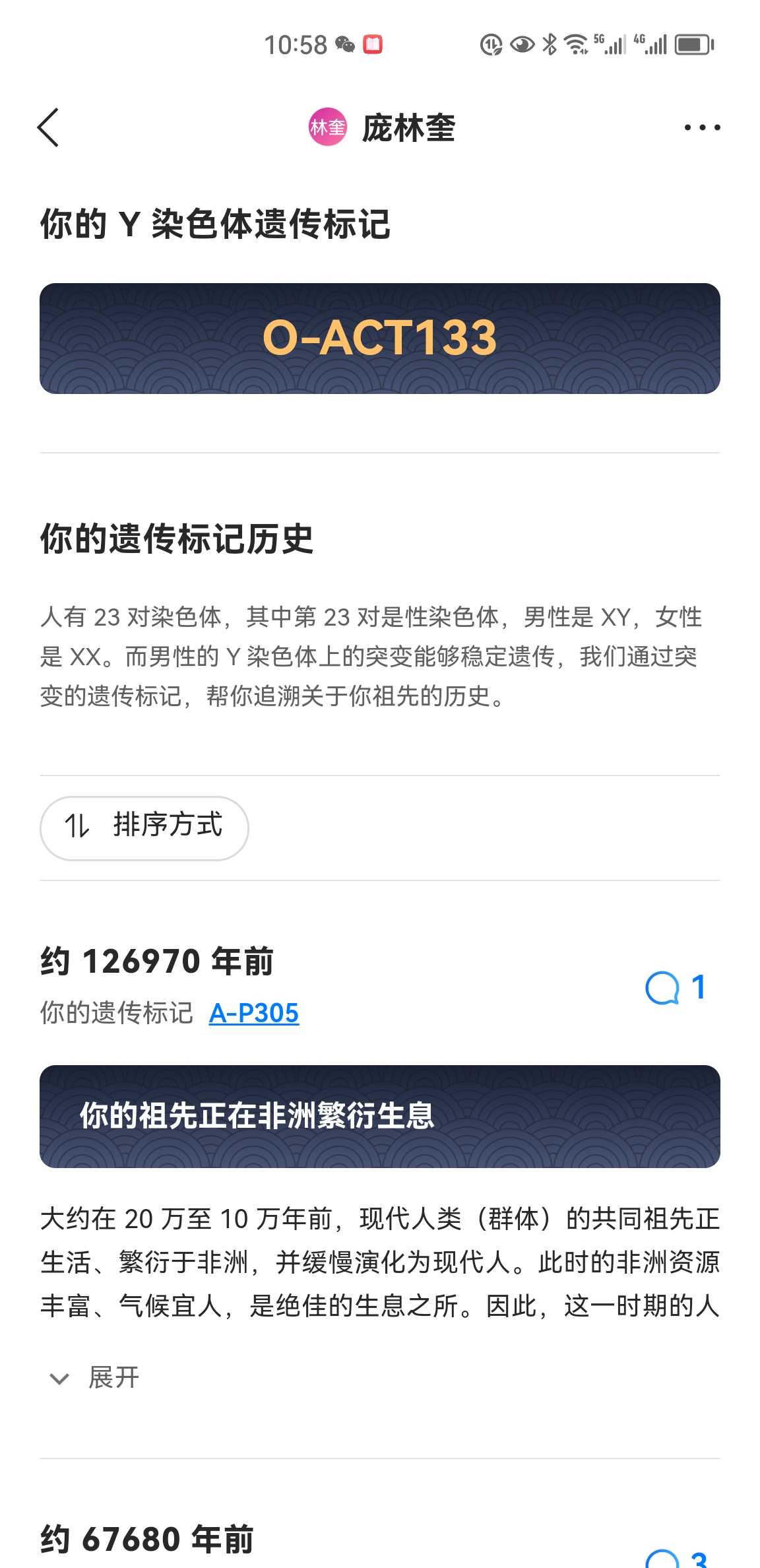Open comments for the 67680 年前 entry
The width and height of the screenshot is (760, 1568).
point(676,1557)
